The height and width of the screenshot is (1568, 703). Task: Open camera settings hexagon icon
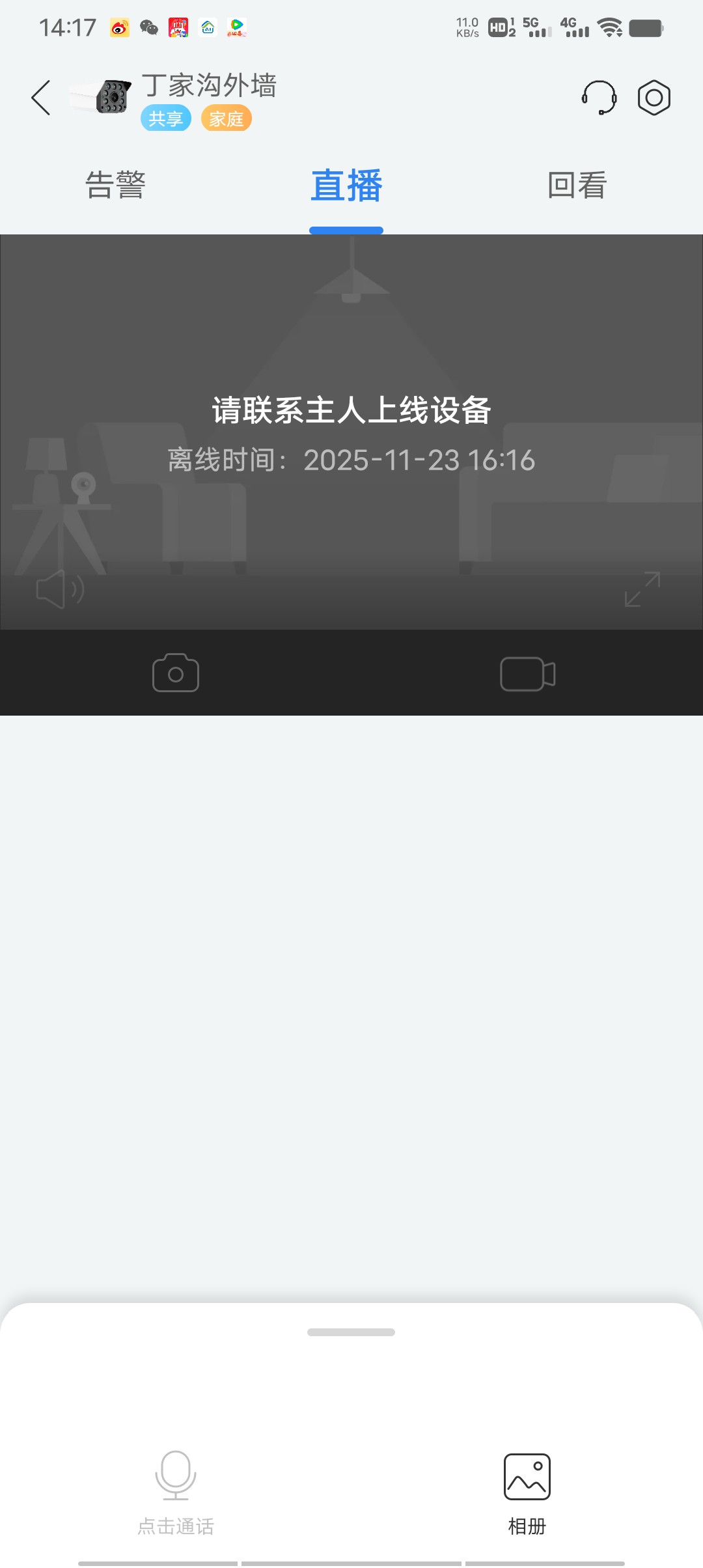[x=654, y=98]
